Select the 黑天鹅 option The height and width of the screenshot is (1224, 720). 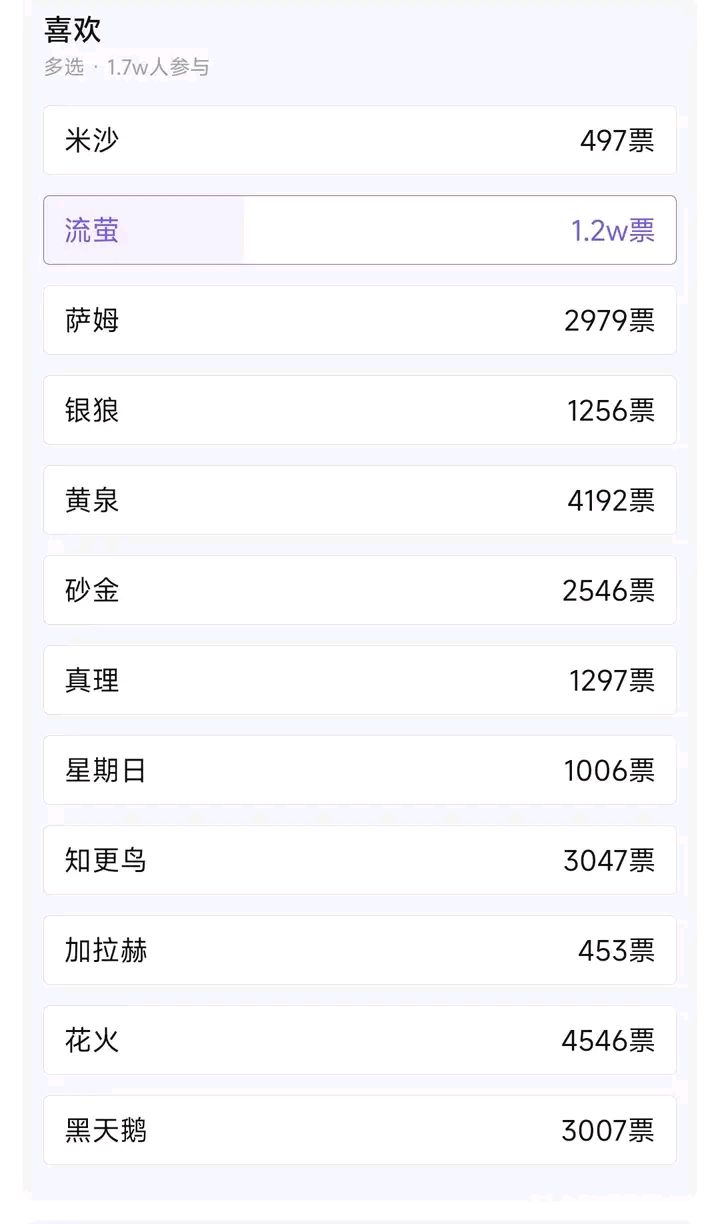coord(360,1130)
